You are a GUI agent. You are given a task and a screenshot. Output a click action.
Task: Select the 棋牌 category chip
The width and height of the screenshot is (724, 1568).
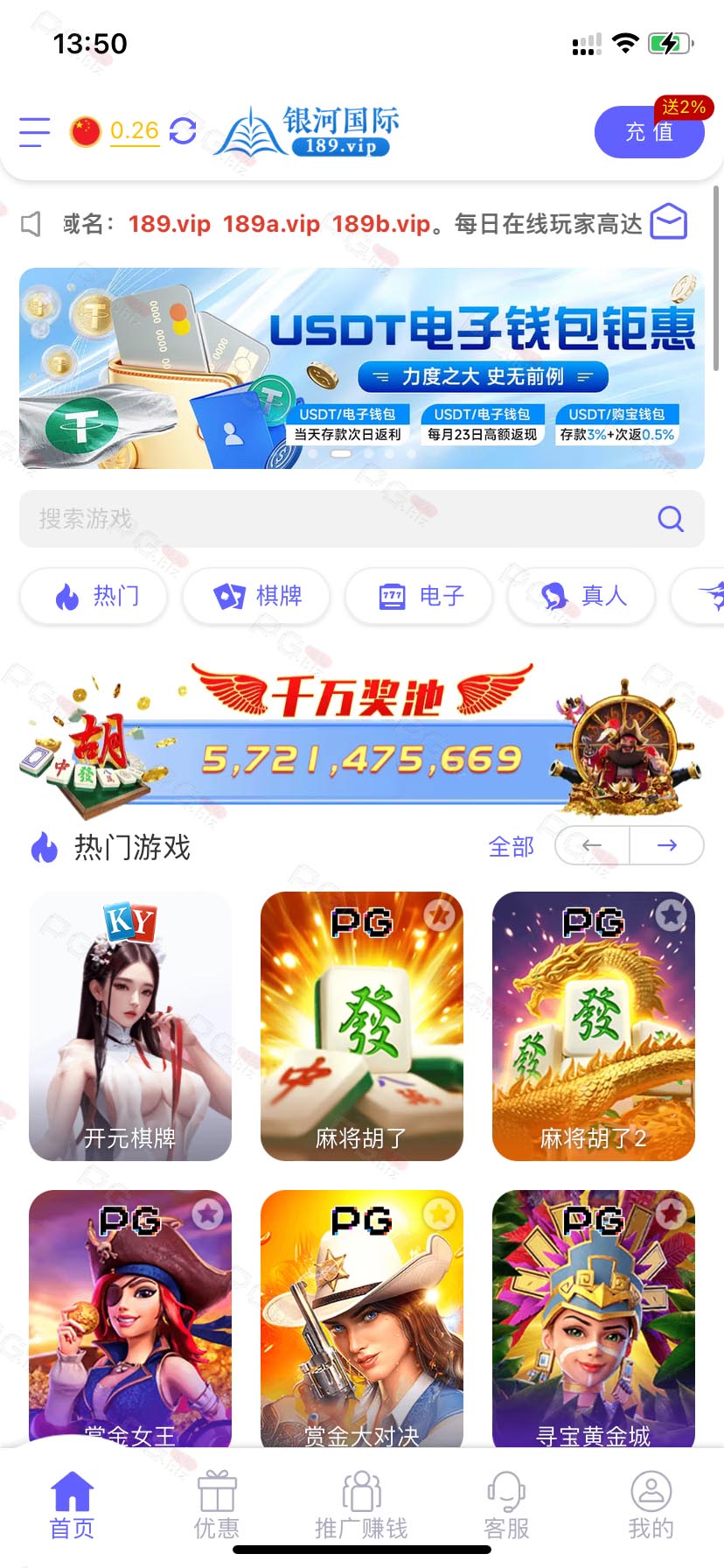coord(256,596)
